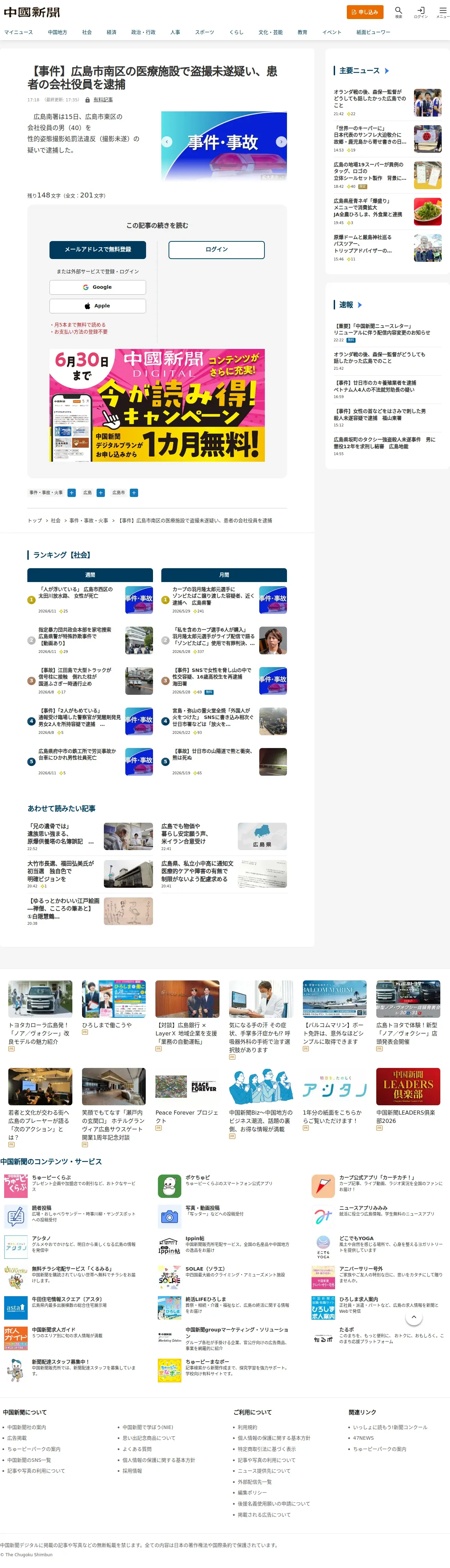Show next slide on 事件・事故 image carousel
This screenshot has width=450, height=1568.
click(281, 142)
